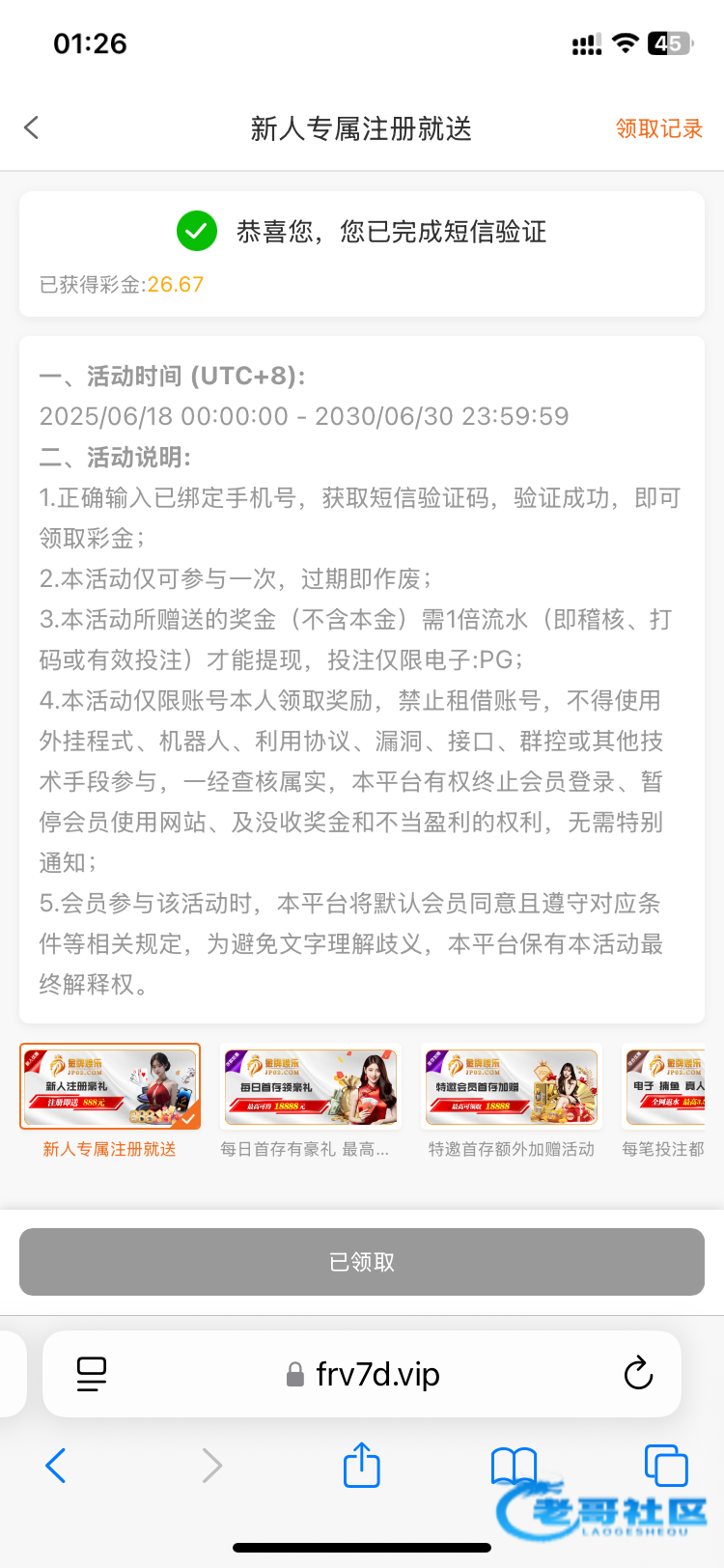Tap the 已领取 button

pos(362,1262)
